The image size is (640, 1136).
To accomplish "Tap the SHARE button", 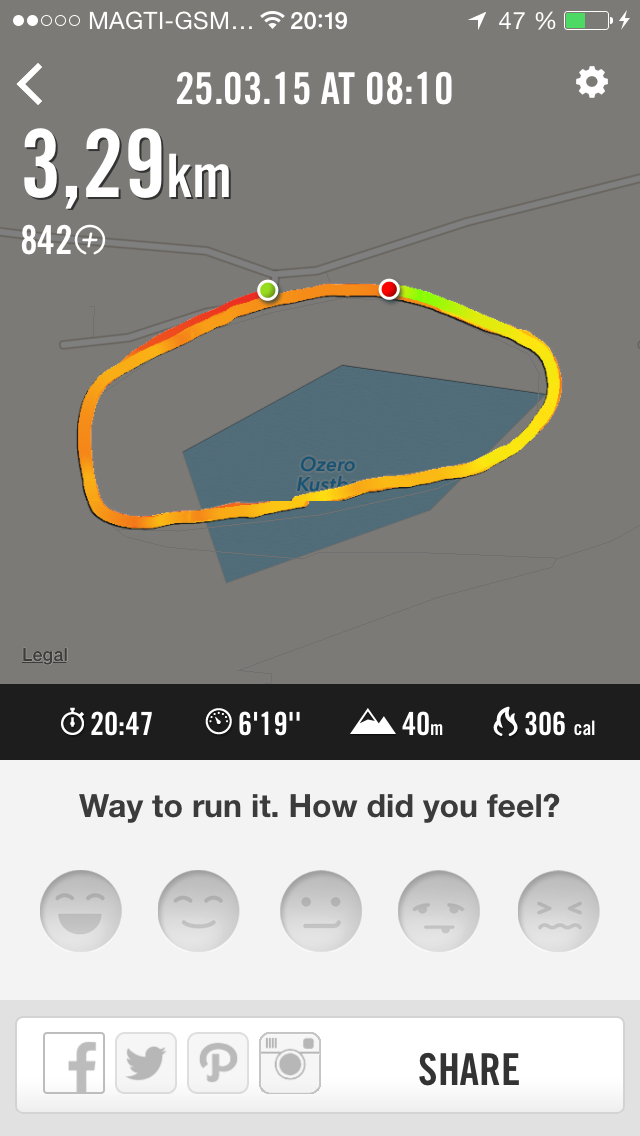I will (x=469, y=1069).
